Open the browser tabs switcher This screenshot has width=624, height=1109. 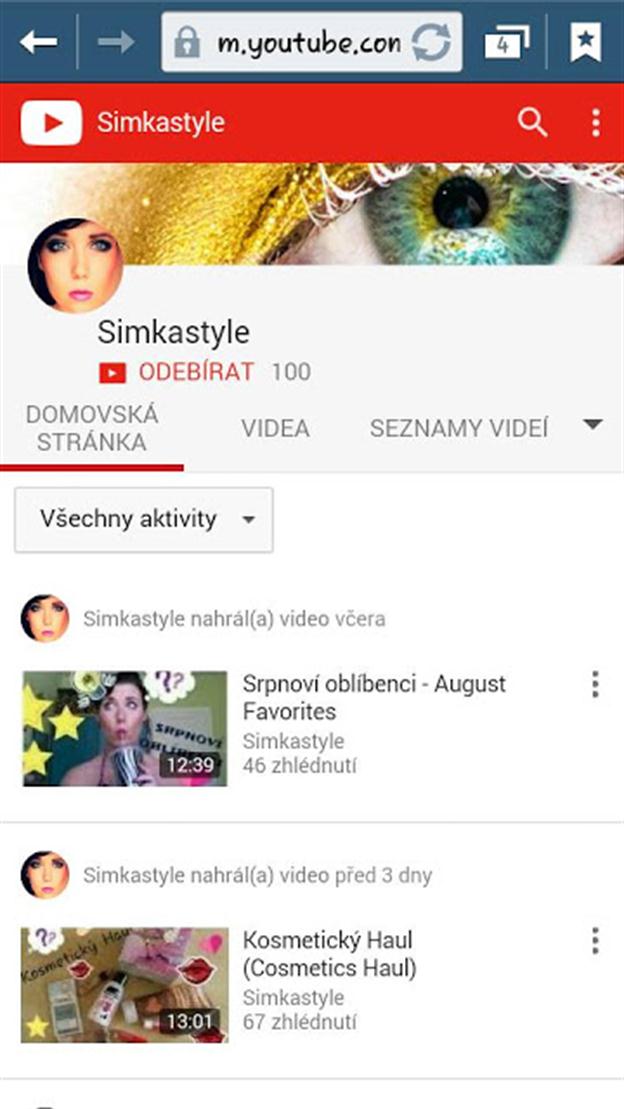click(x=507, y=43)
